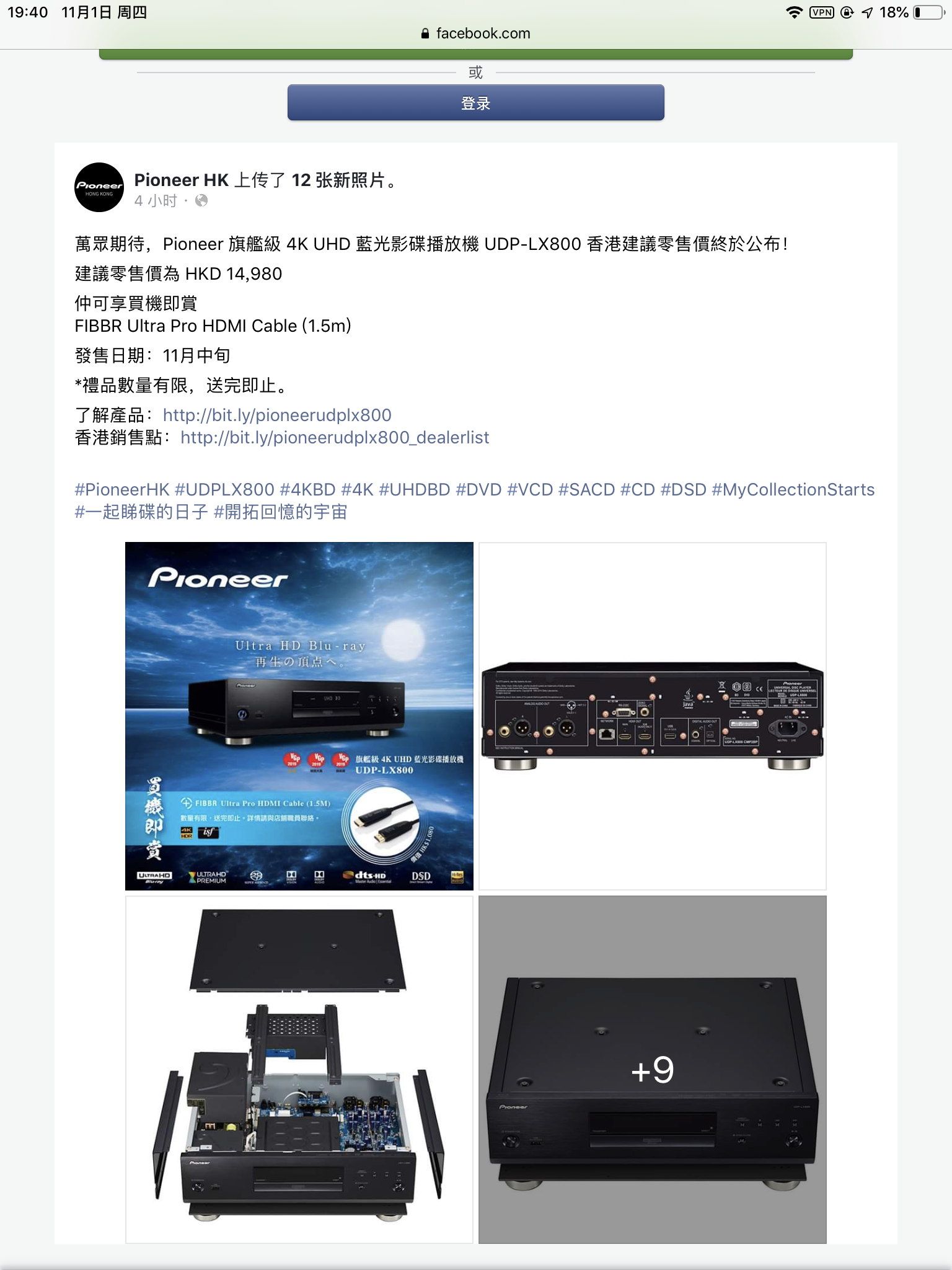Open the rear panel photo of the player
The height and width of the screenshot is (1270, 952).
coord(652,716)
